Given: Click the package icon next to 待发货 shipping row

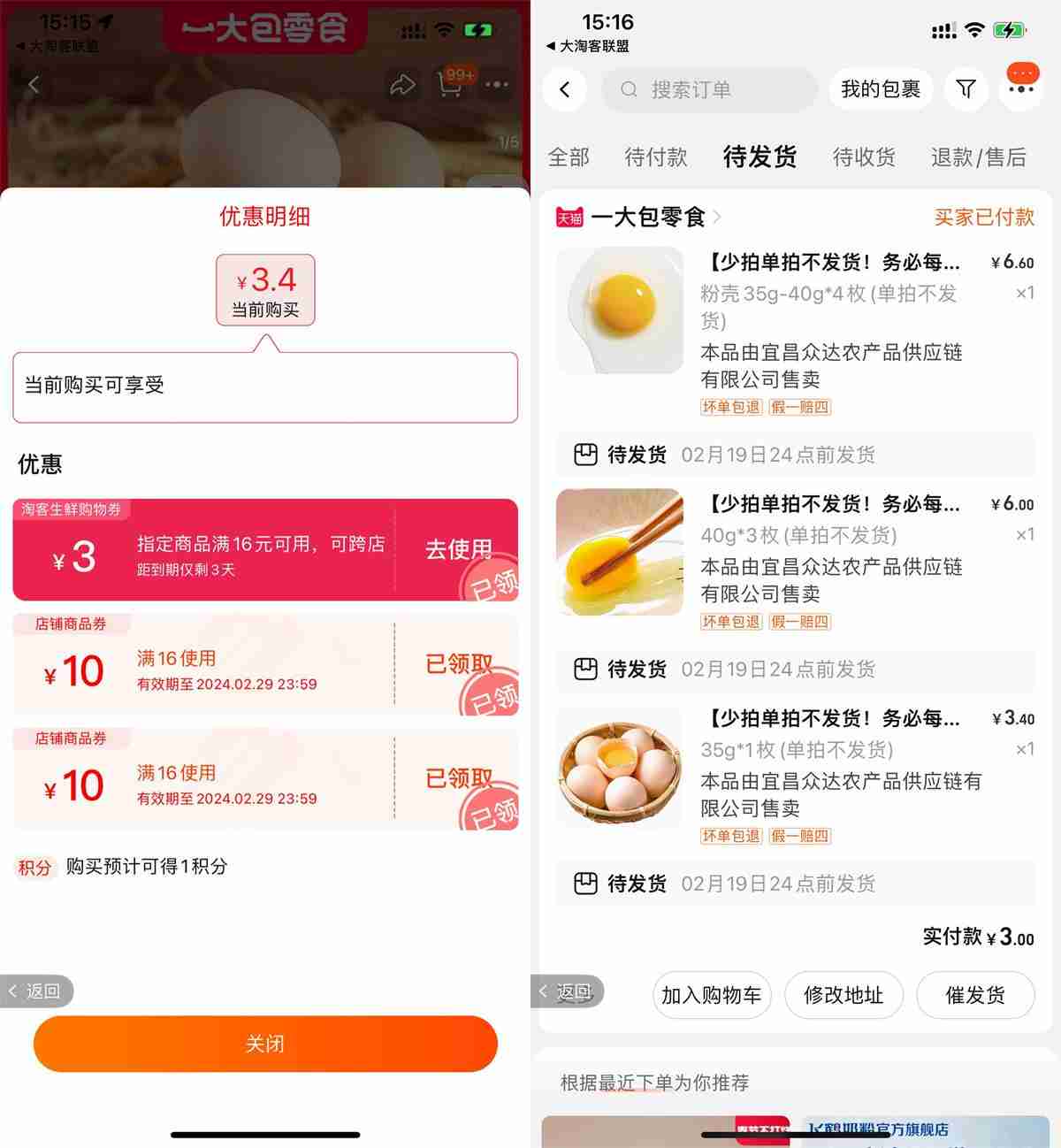Looking at the screenshot, I should coord(585,454).
